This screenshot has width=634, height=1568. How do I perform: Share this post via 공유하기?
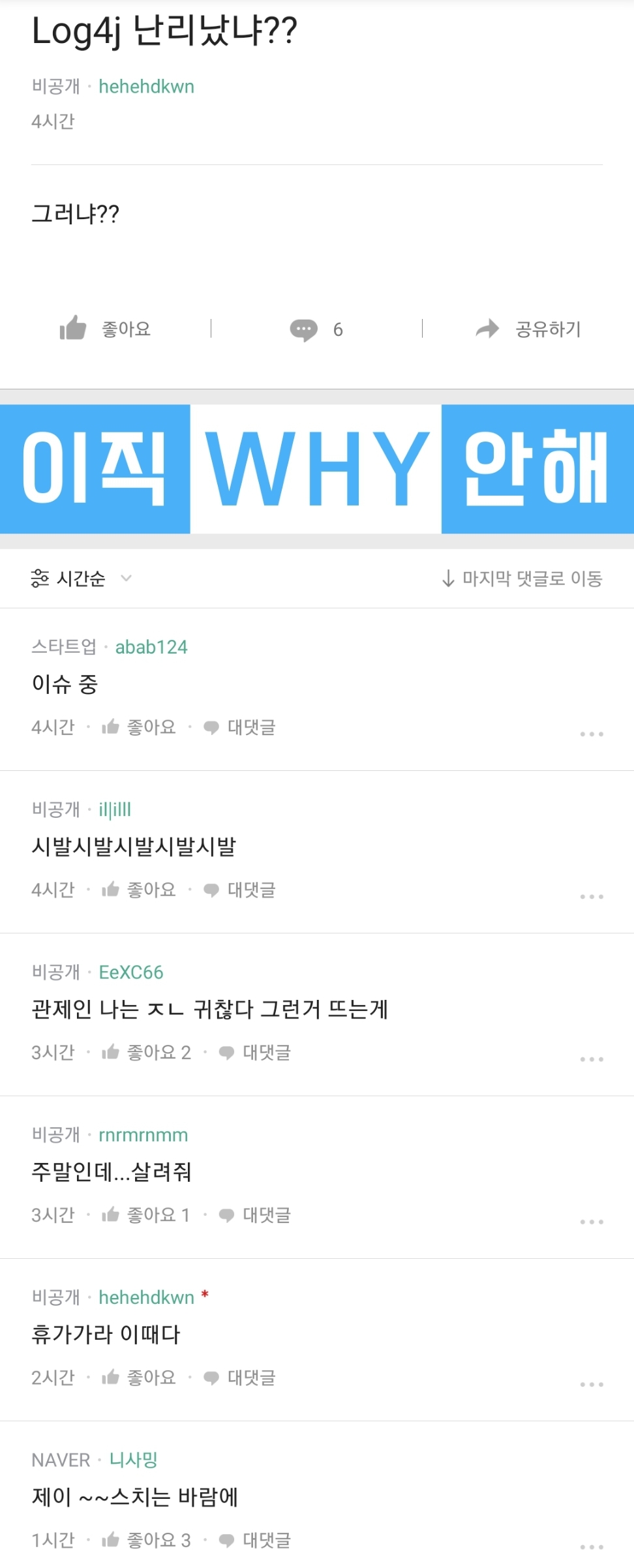(528, 329)
